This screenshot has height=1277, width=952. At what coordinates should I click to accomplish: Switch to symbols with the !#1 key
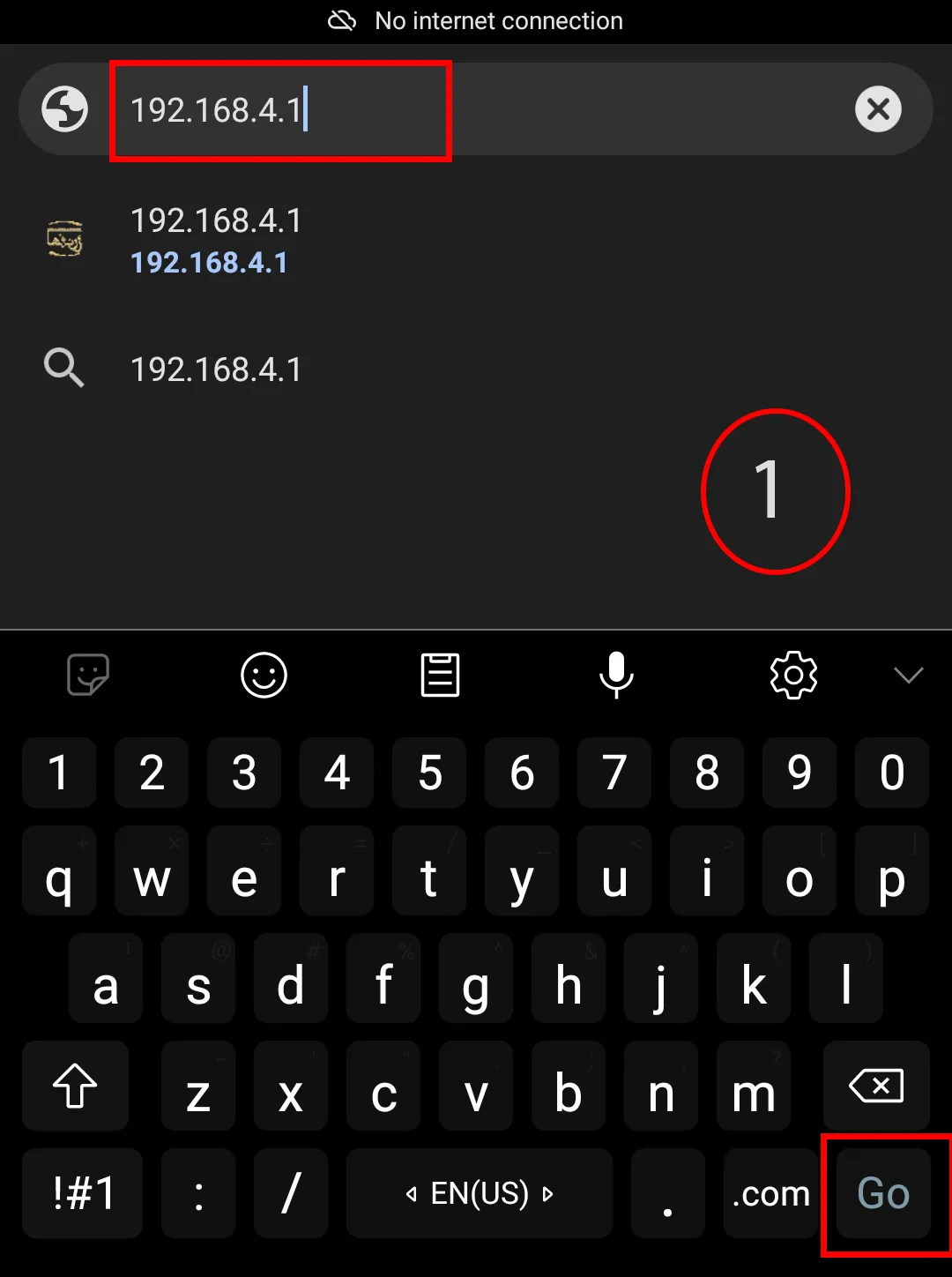83,1193
